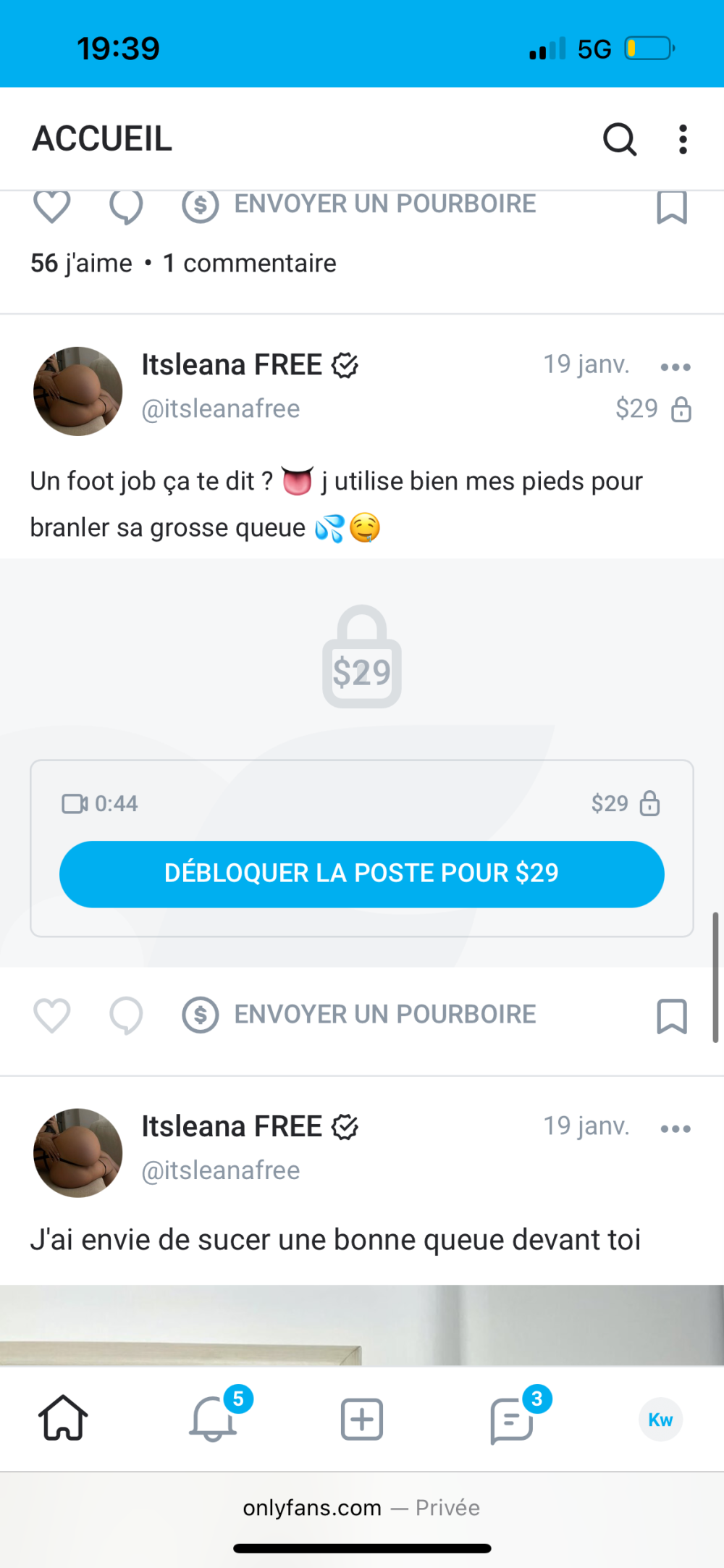Comment on the locked $29 post

click(x=126, y=1015)
